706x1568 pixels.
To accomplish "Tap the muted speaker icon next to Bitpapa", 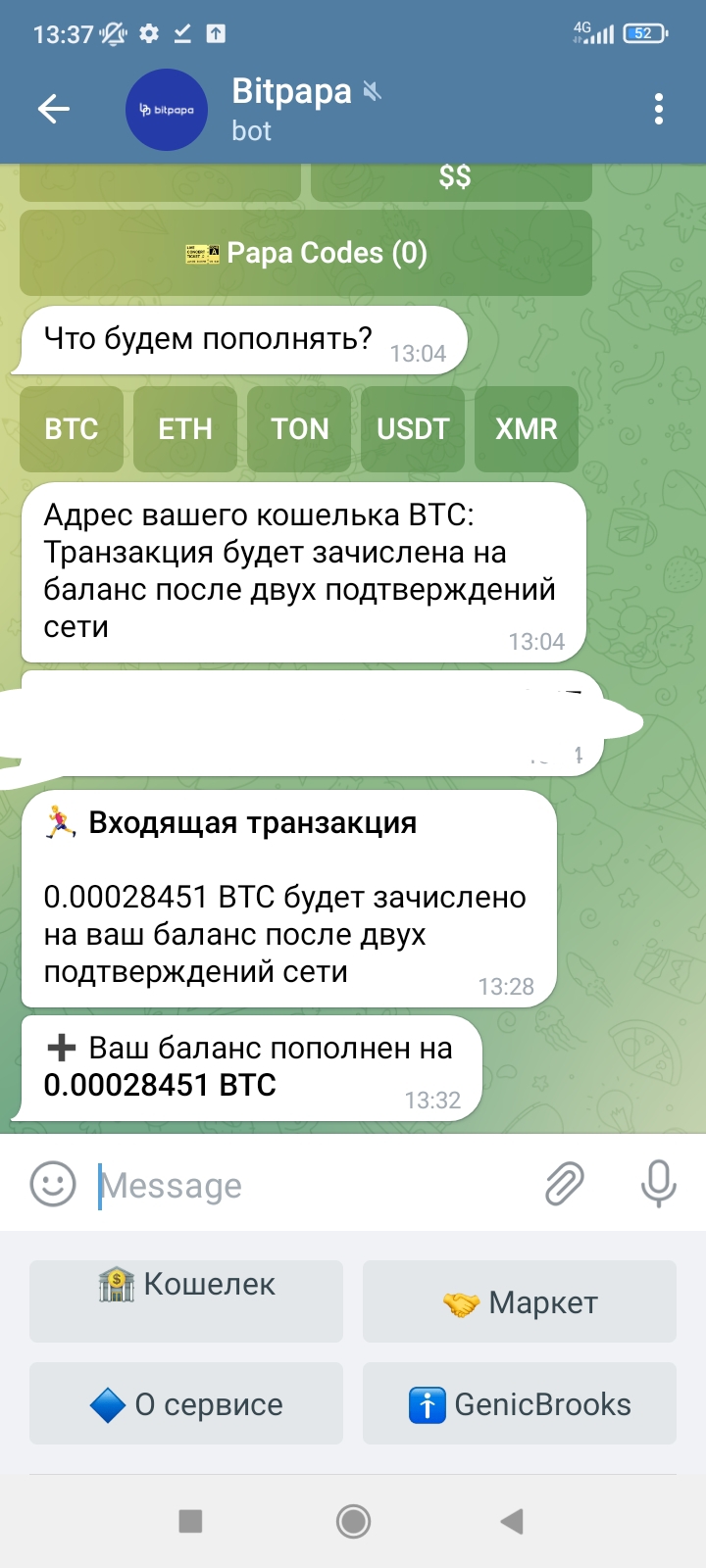I will (x=372, y=88).
